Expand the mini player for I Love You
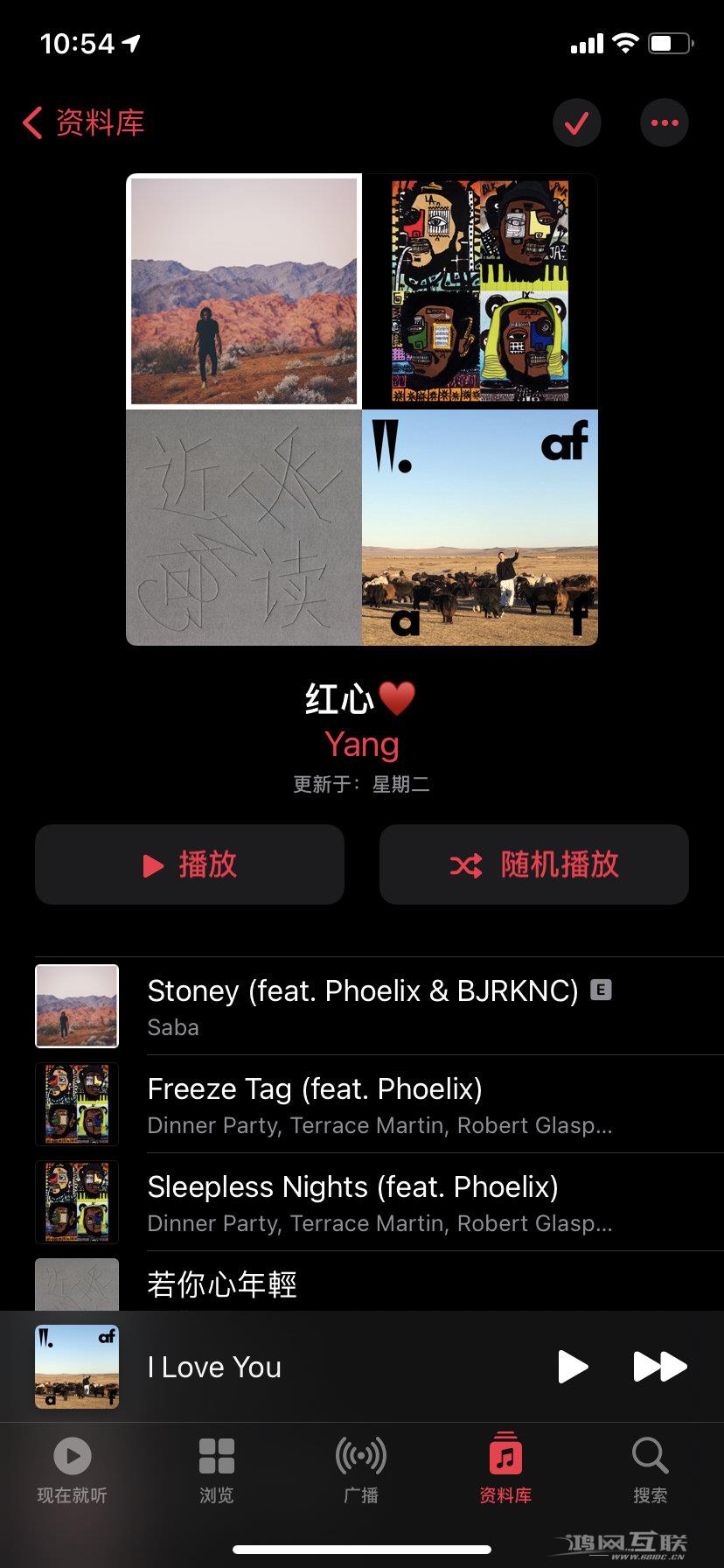 point(262,1367)
